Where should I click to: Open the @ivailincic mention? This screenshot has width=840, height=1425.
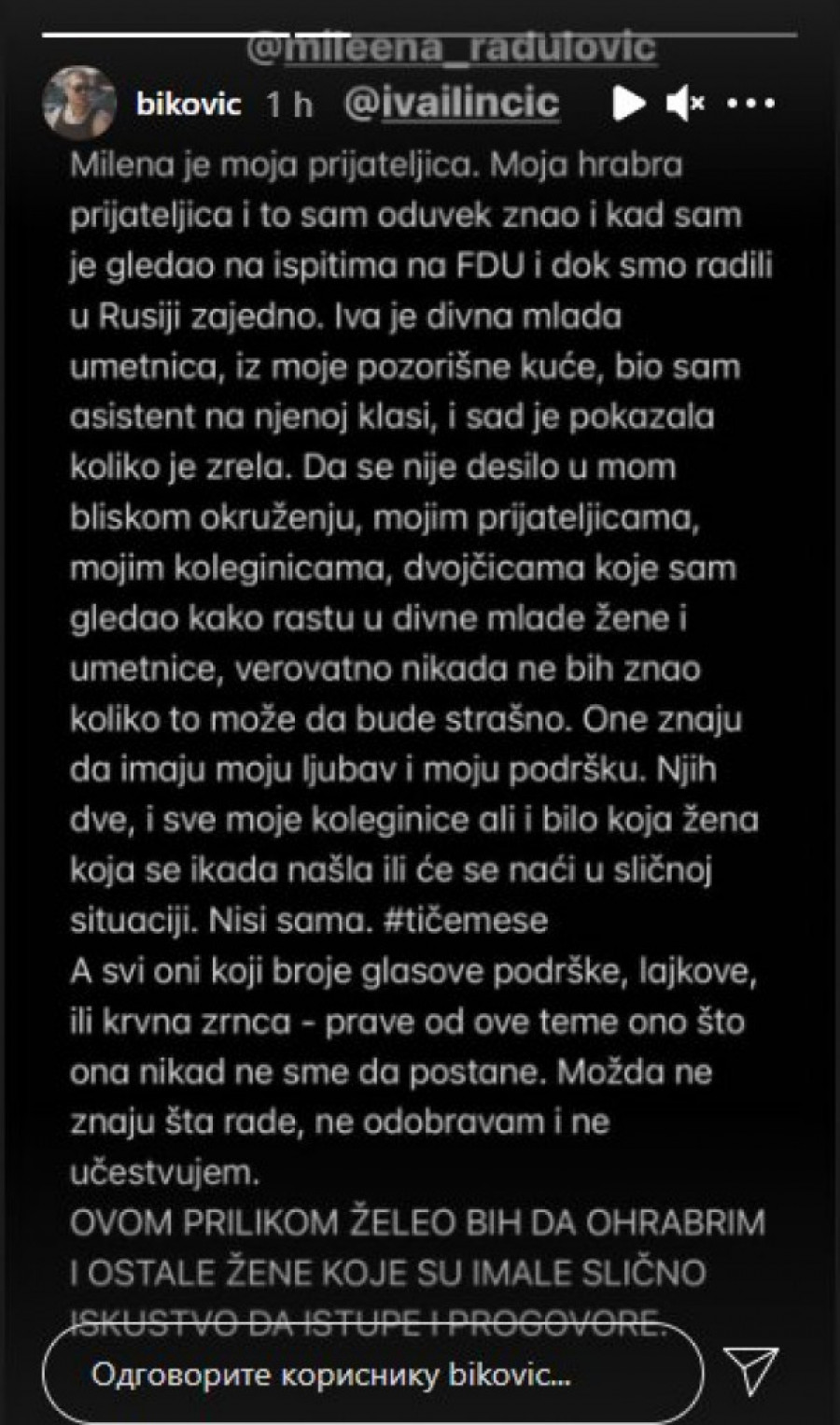tap(452, 104)
